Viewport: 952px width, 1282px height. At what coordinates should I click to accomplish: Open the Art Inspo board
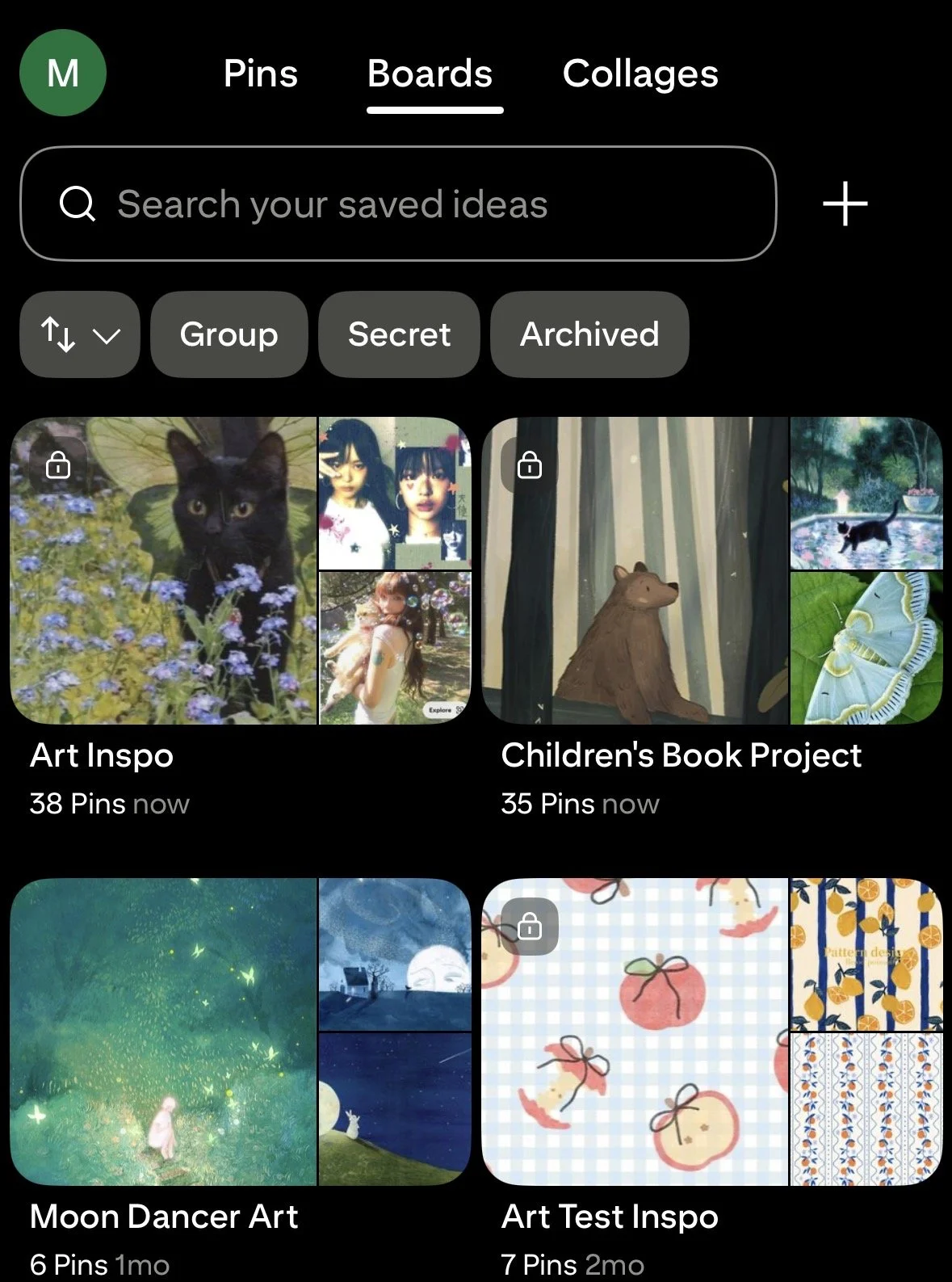(x=241, y=571)
